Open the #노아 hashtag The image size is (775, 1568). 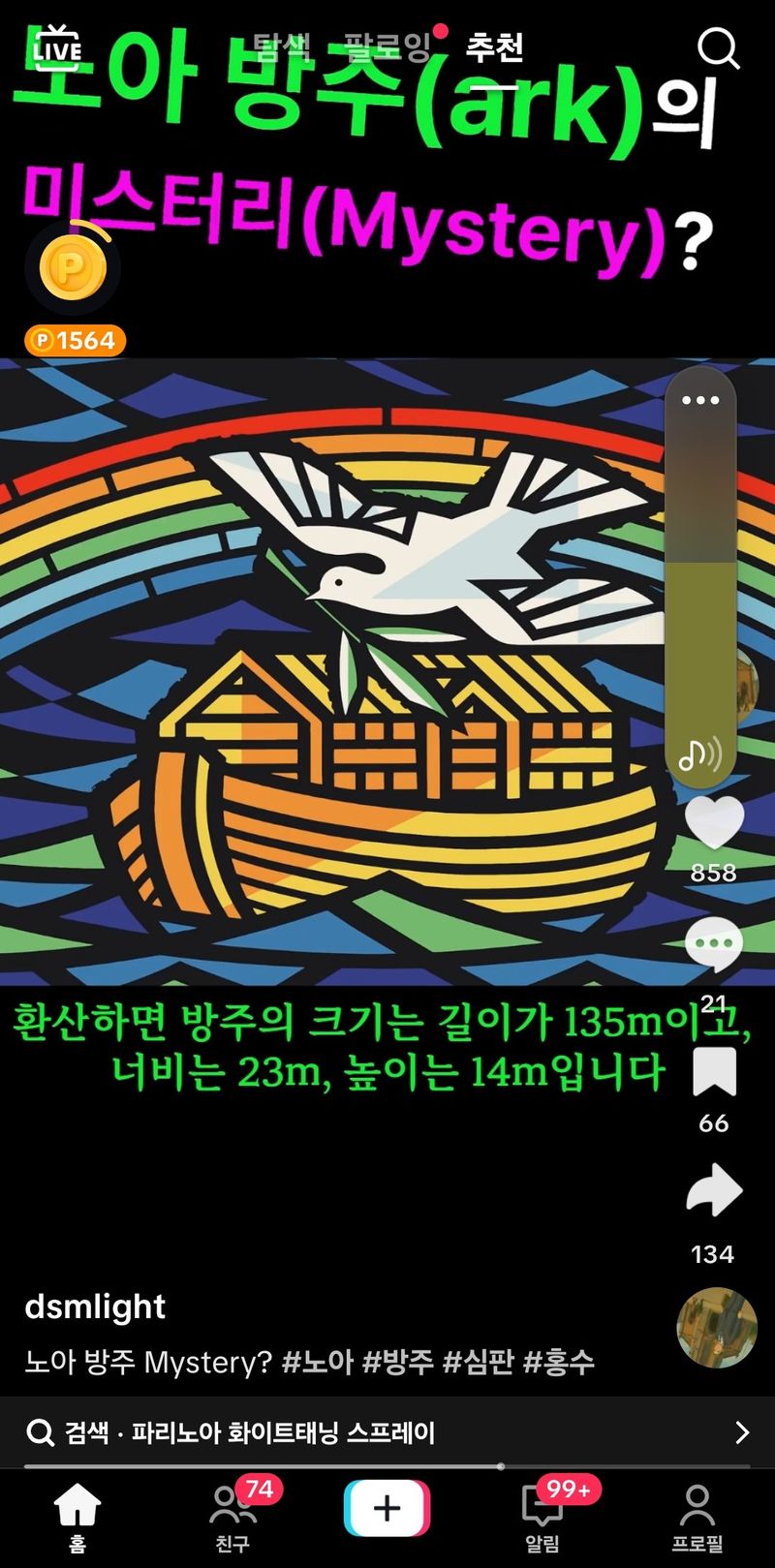[x=317, y=1362]
